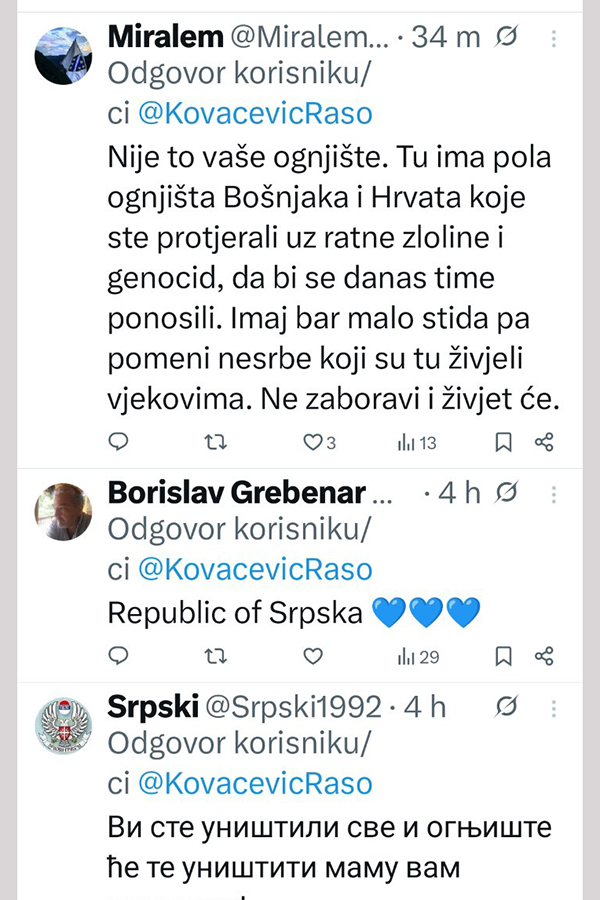Image resolution: width=600 pixels, height=900 pixels.
Task: Open Borislav Grebenar's profile picture
Action: coord(64,512)
